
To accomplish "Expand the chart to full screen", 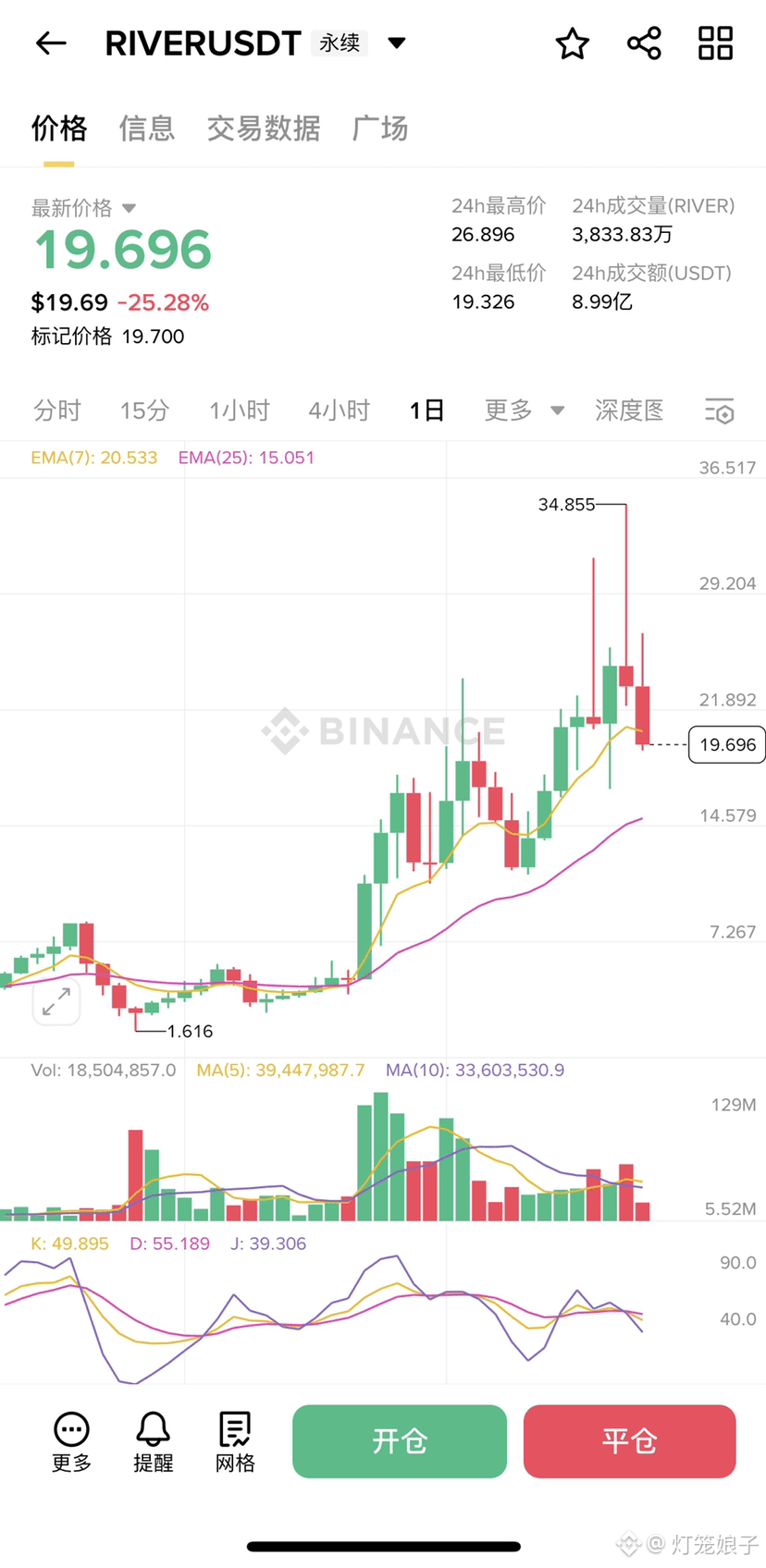I will (56, 1002).
